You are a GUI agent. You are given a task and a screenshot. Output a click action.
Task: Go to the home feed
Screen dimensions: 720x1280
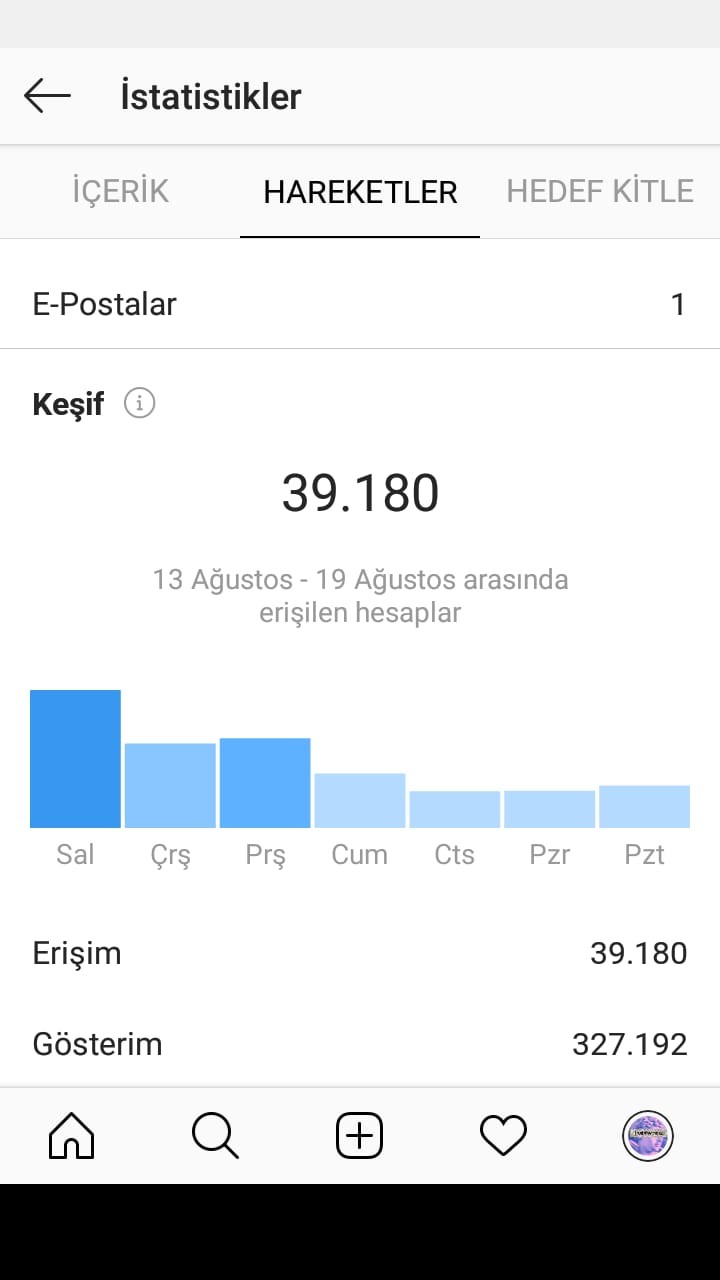pos(72,1136)
